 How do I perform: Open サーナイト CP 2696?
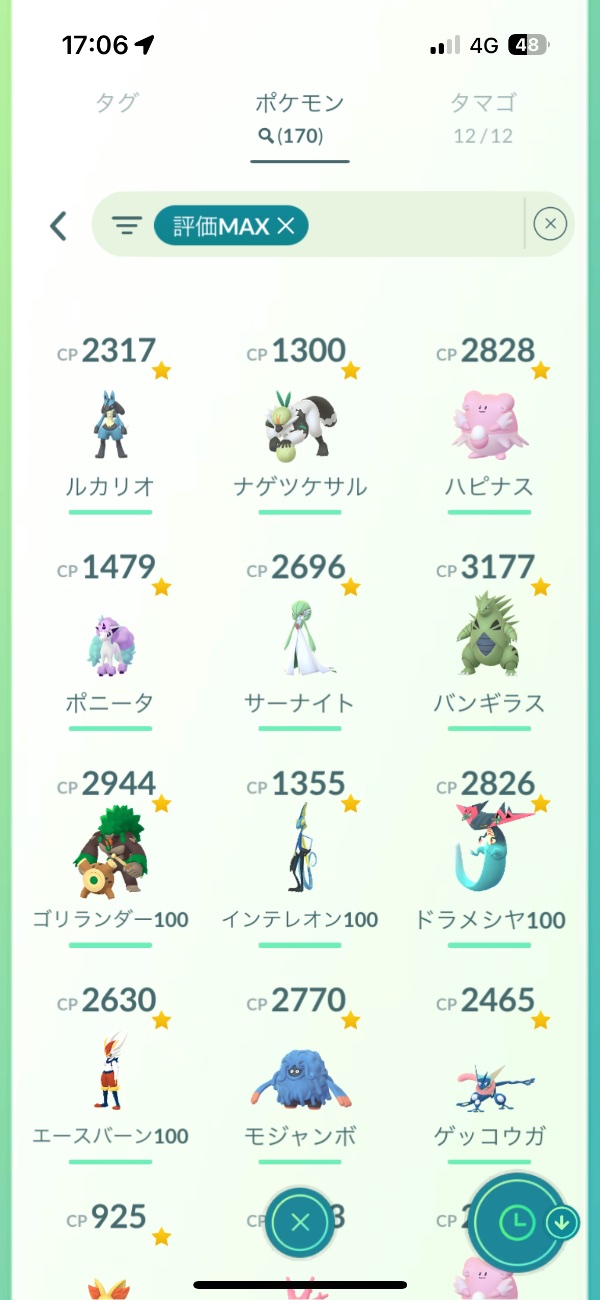coord(300,642)
